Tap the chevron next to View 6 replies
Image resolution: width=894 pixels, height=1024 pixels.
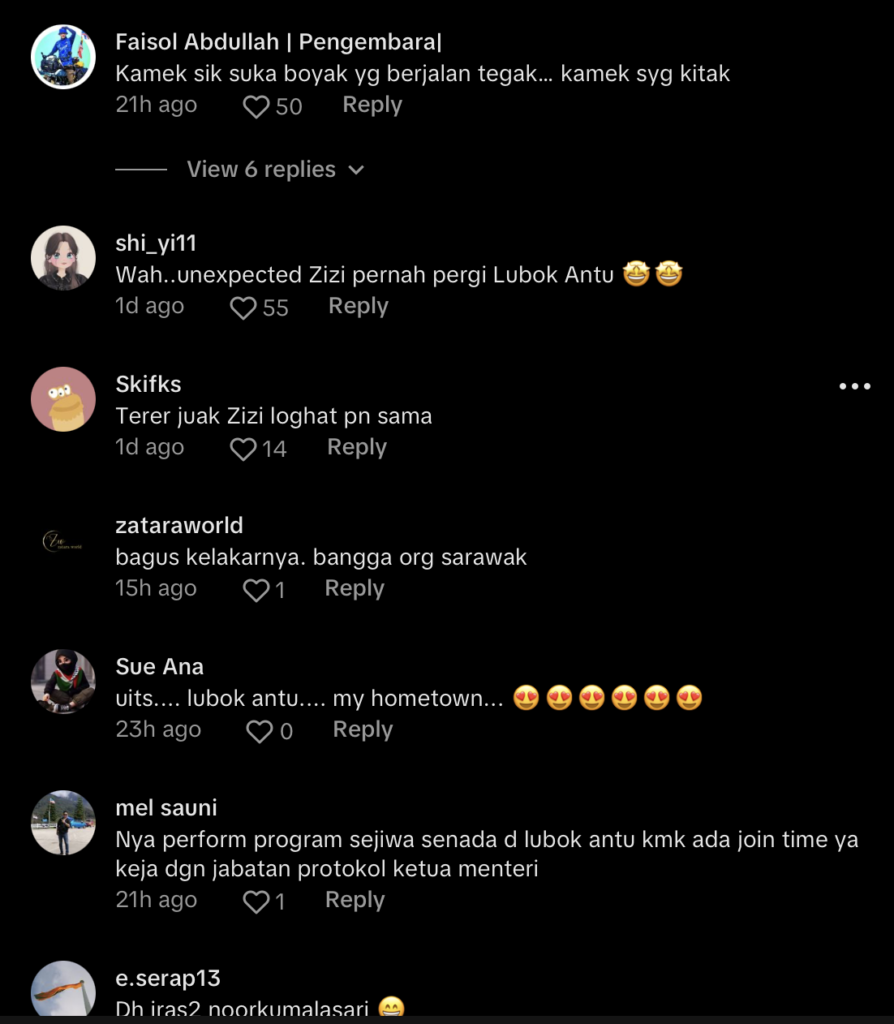356,170
